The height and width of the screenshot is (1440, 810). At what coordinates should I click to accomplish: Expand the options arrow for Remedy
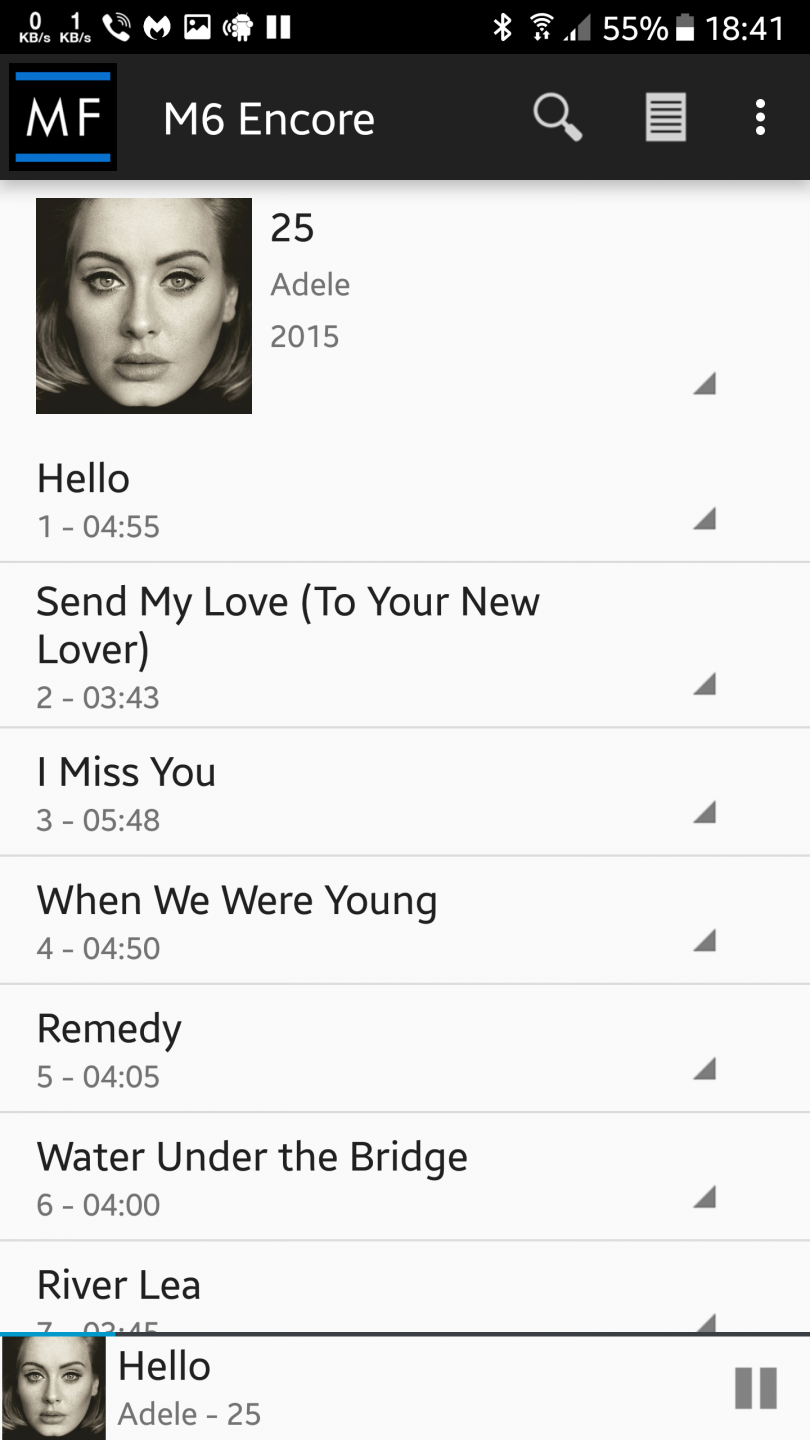click(x=704, y=1069)
